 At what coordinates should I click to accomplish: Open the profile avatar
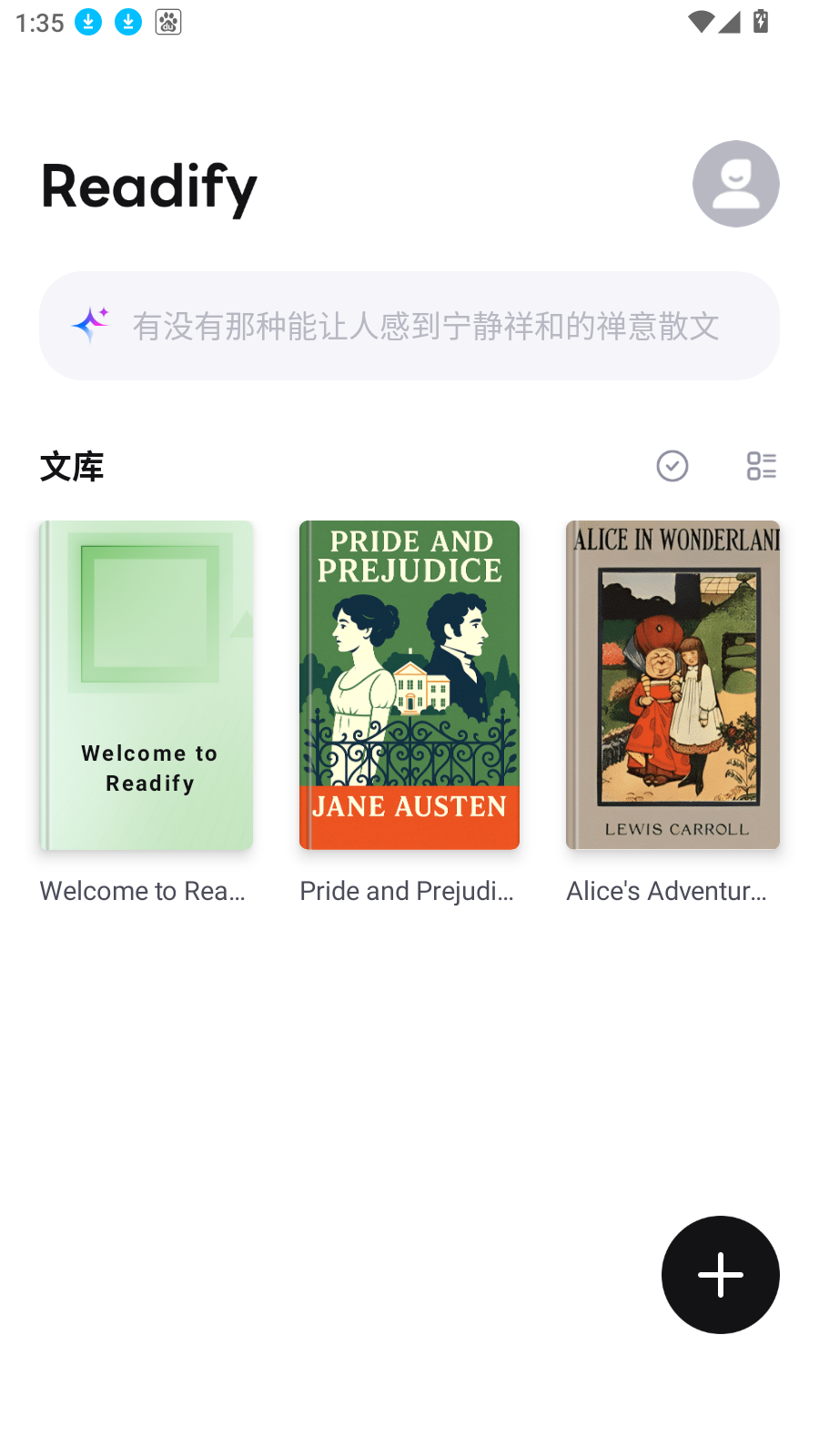[735, 184]
